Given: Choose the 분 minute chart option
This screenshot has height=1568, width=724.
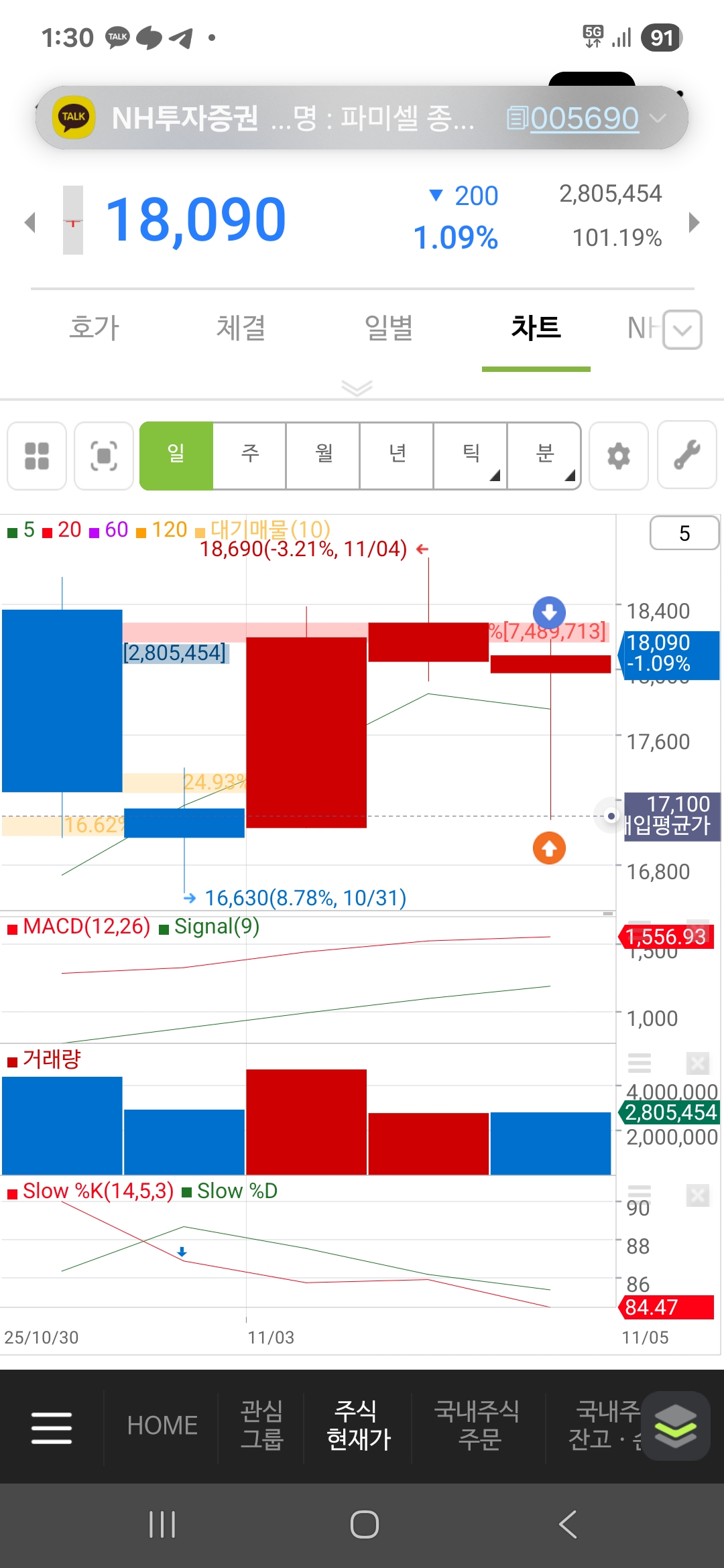Looking at the screenshot, I should pyautogui.click(x=544, y=456).
